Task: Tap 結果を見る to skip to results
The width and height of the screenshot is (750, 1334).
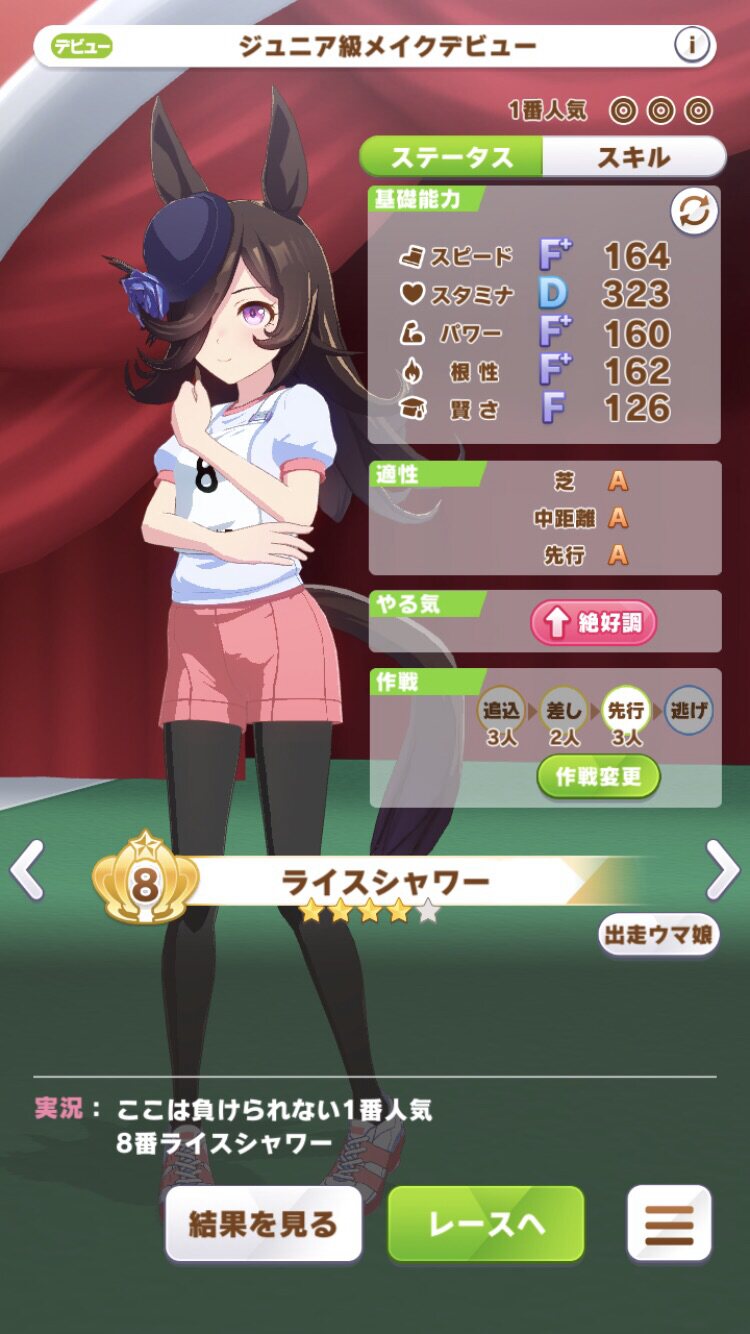Action: point(263,1224)
